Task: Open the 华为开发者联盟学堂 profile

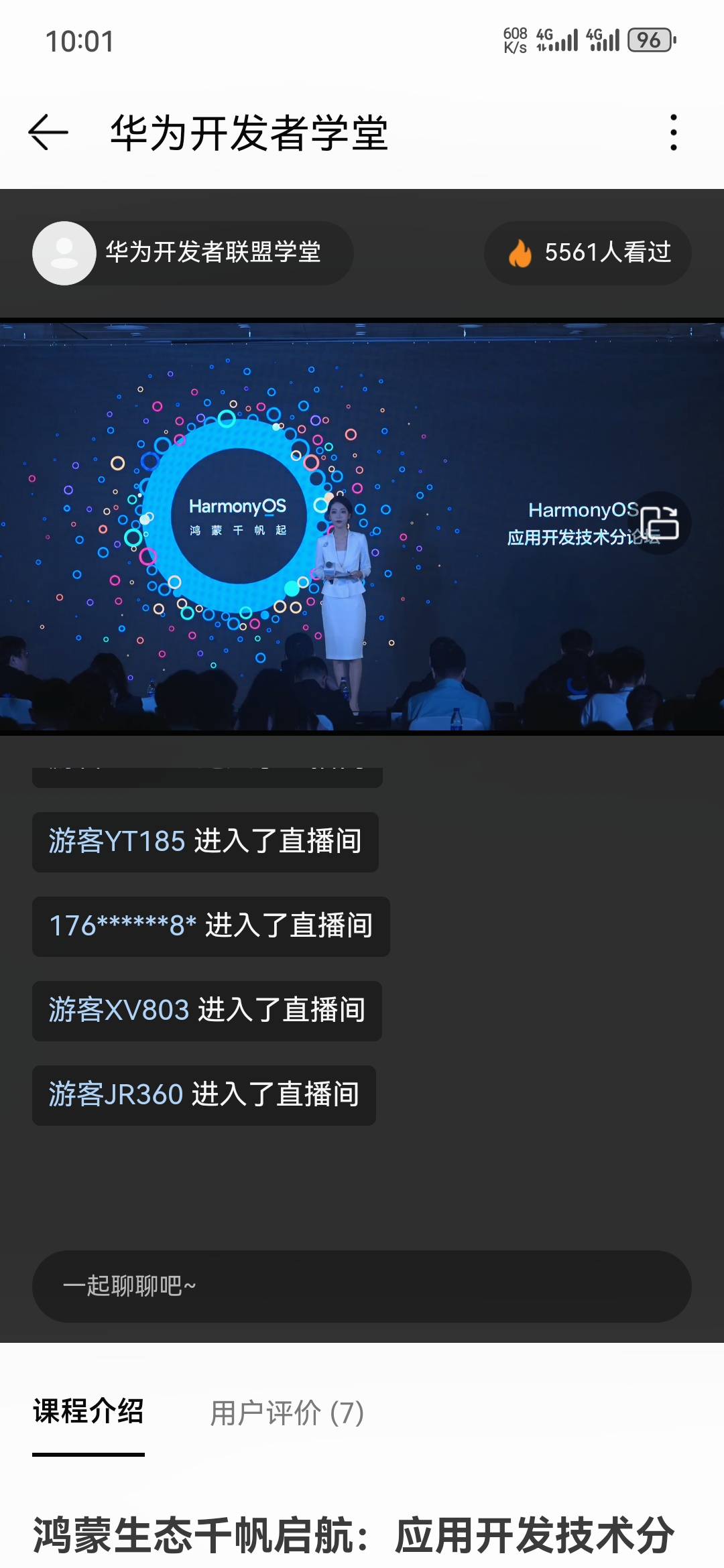Action: (x=192, y=253)
